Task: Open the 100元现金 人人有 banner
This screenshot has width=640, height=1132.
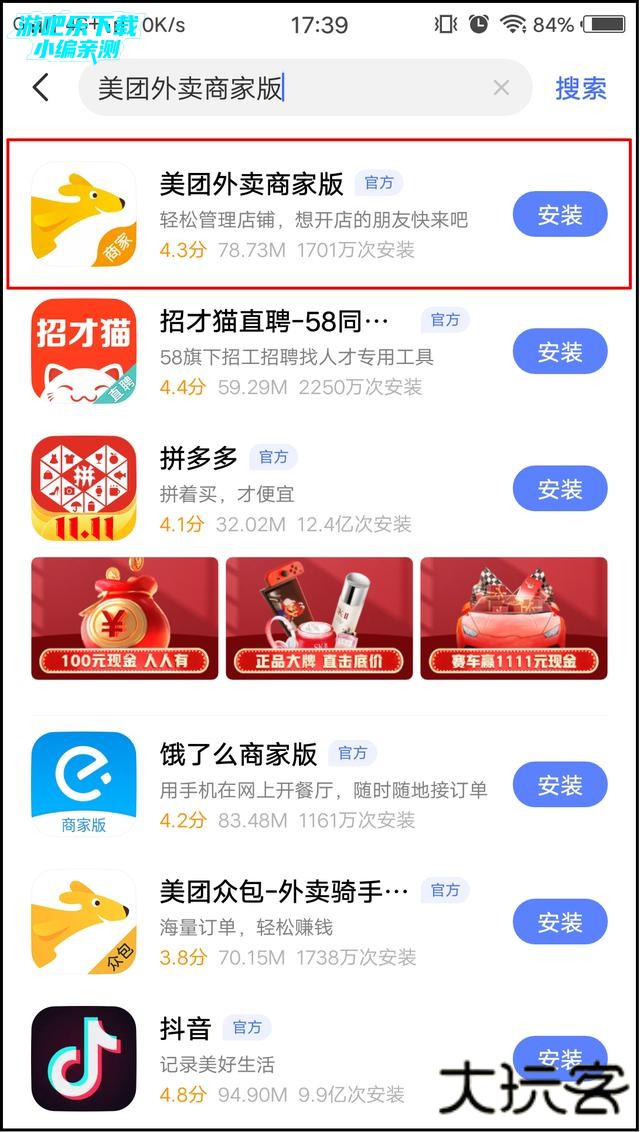Action: (125, 618)
